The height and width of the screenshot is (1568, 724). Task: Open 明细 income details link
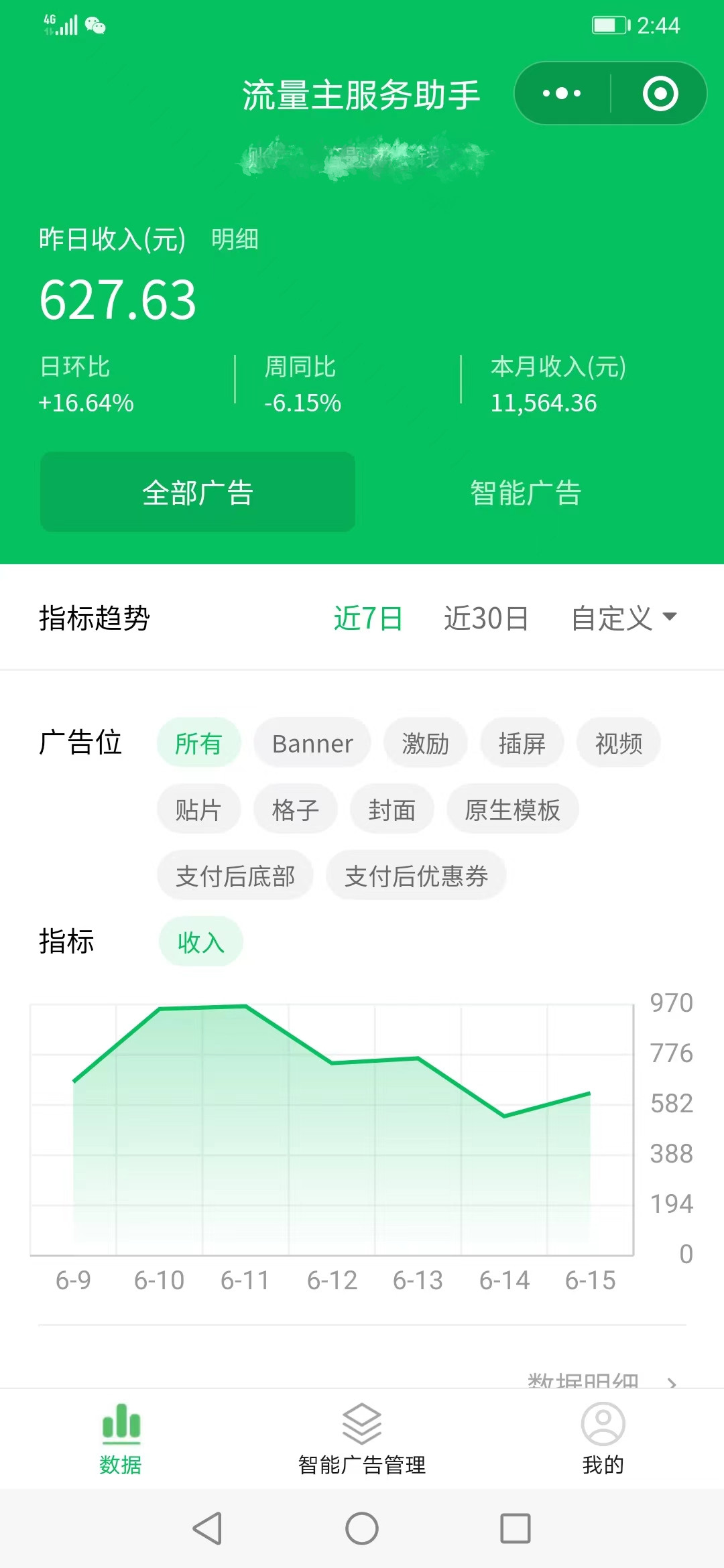coord(235,239)
